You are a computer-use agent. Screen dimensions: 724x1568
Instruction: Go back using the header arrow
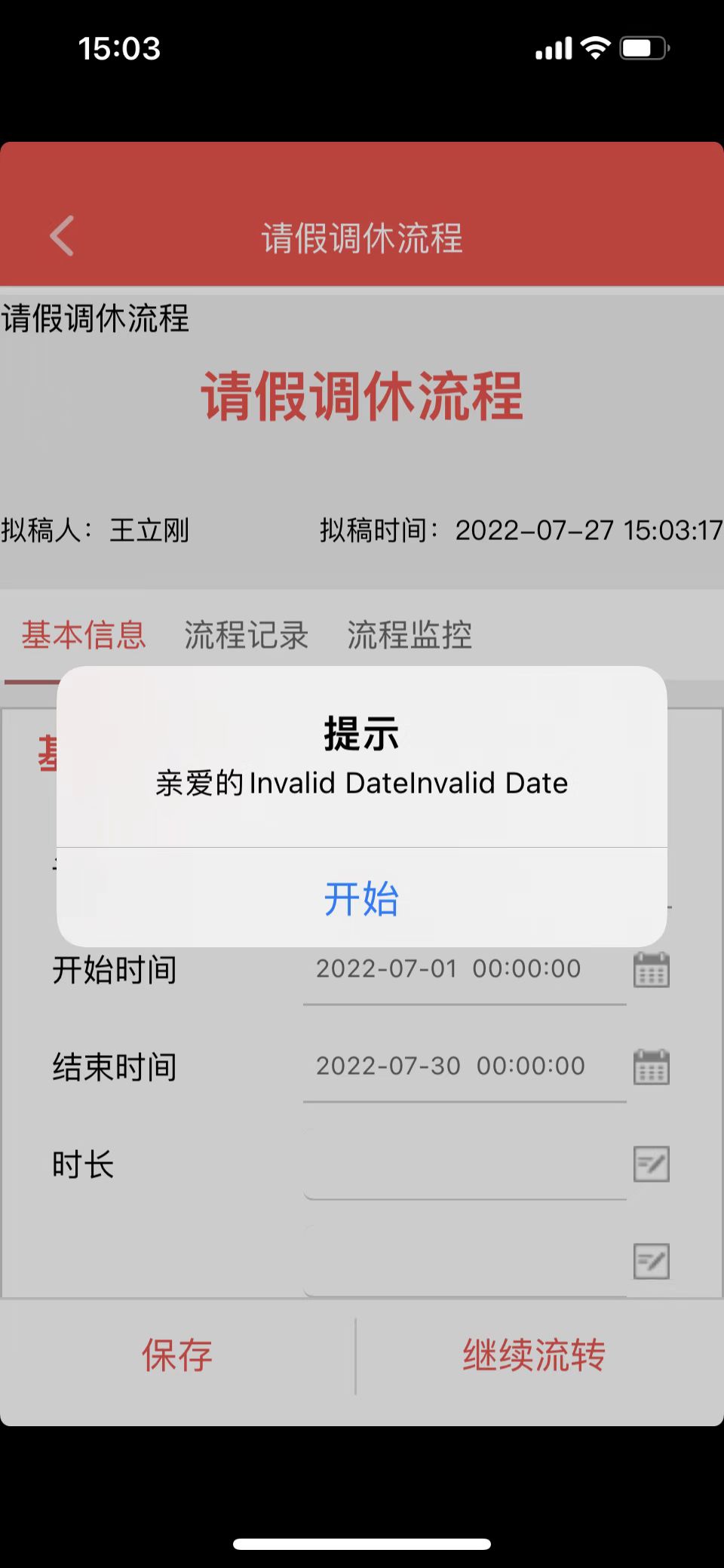point(63,236)
